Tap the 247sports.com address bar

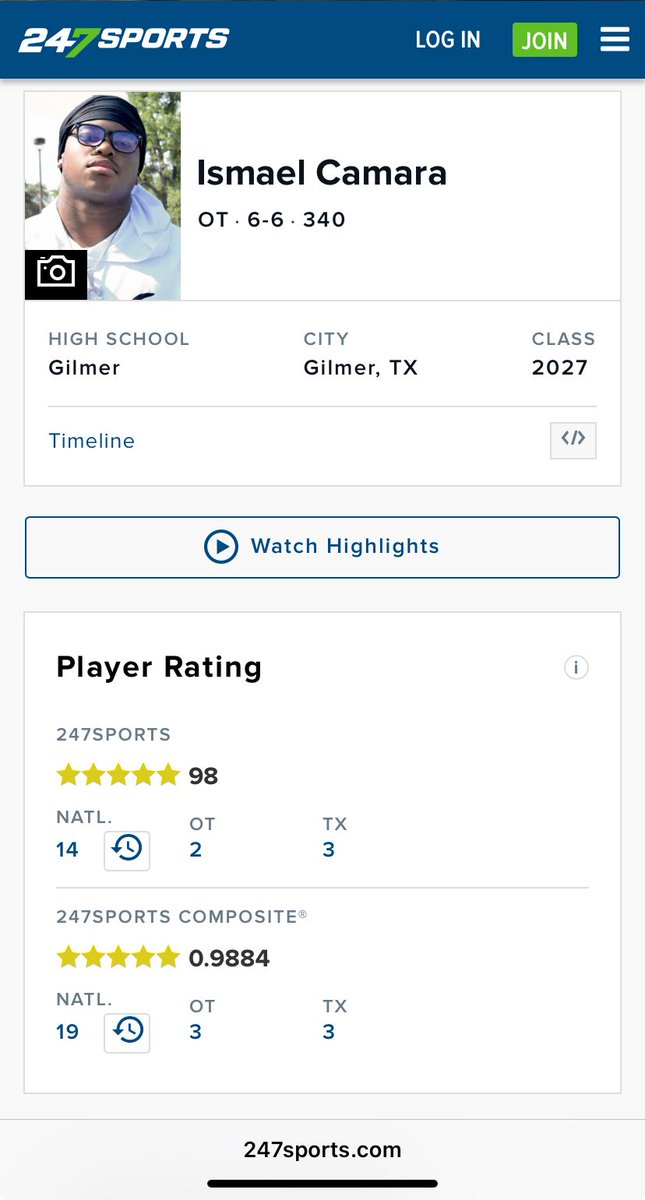point(322,1150)
